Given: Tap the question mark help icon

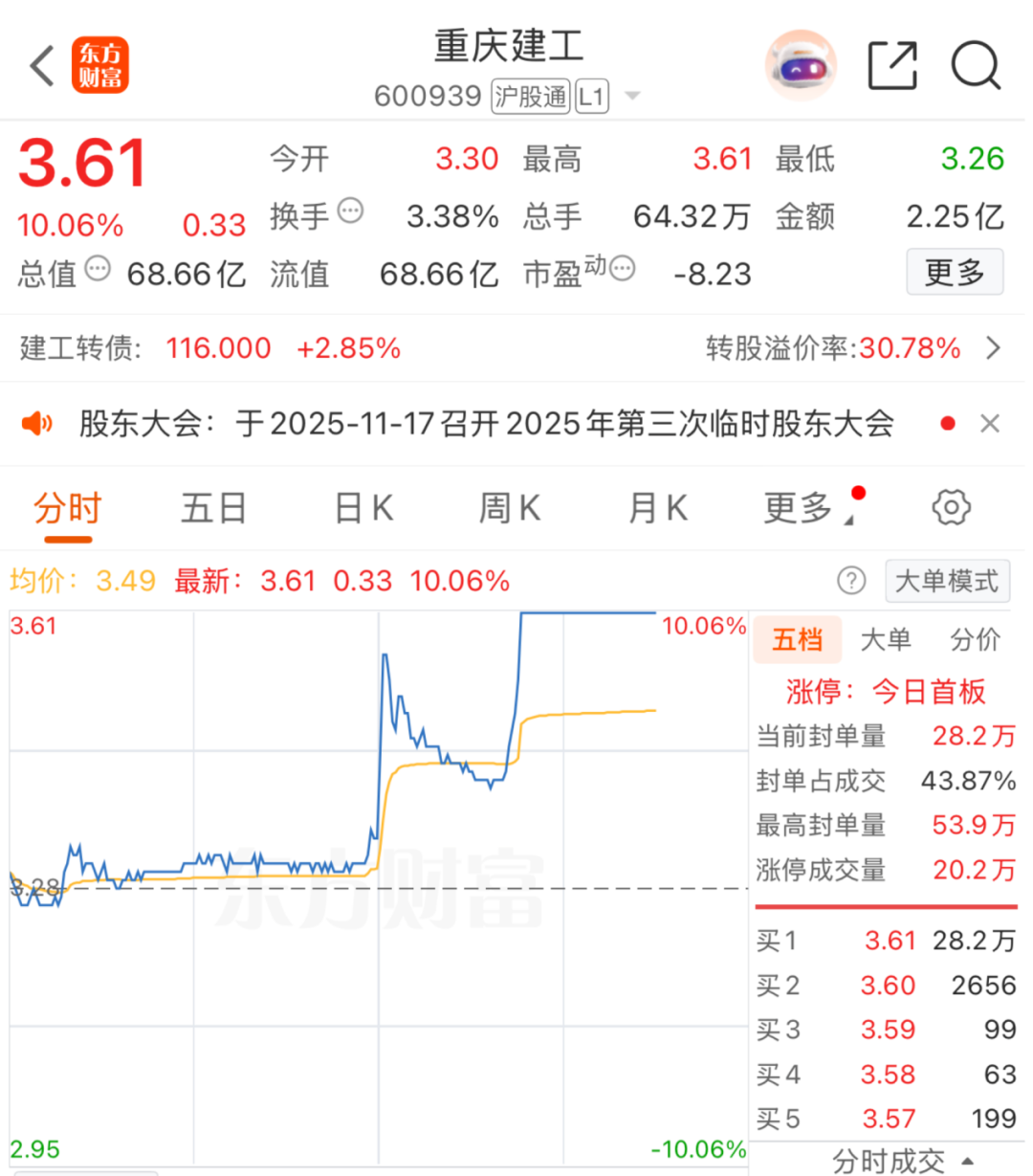Looking at the screenshot, I should pos(851,580).
